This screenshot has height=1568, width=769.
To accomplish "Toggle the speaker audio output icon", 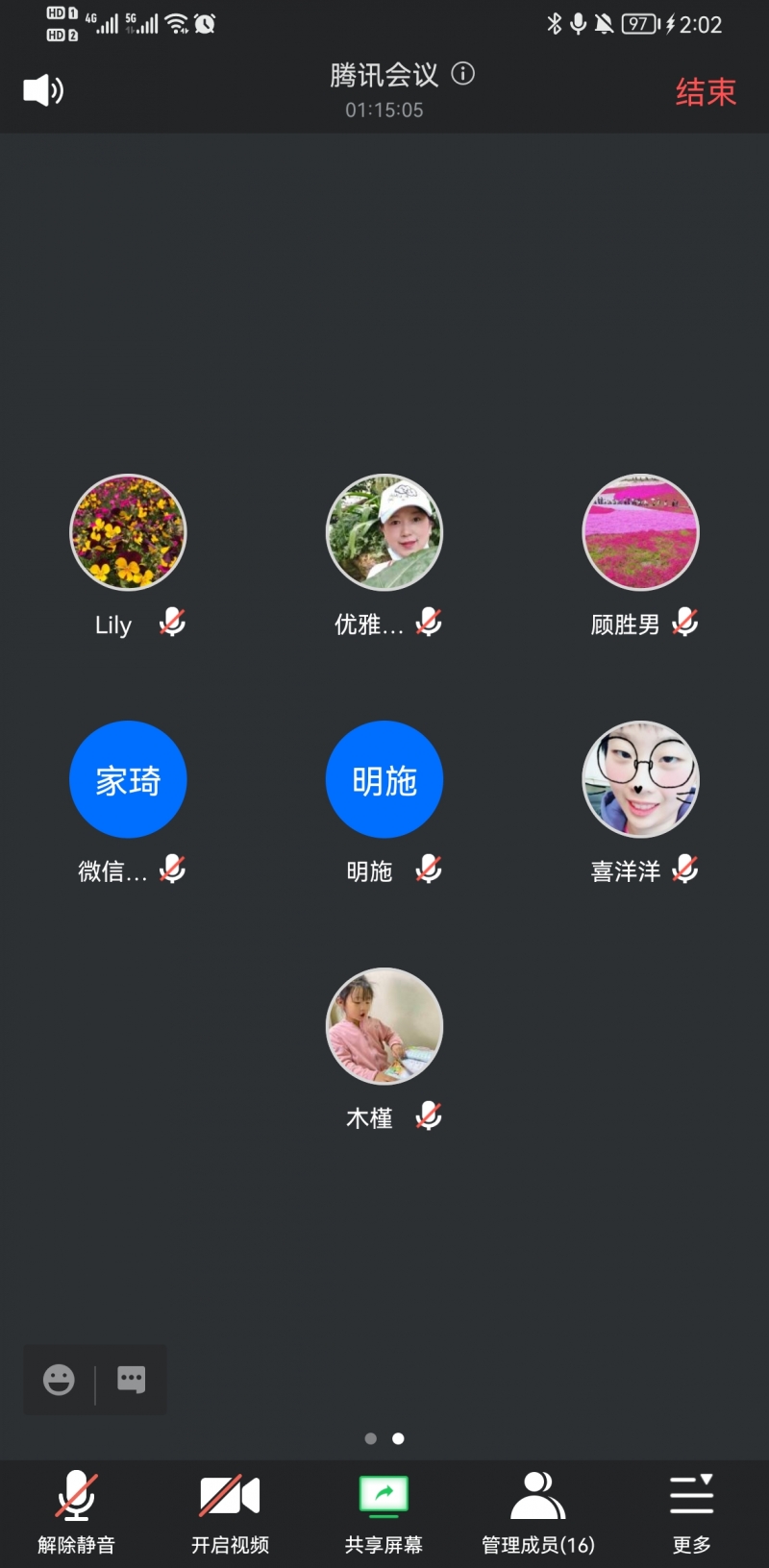I will (x=43, y=91).
